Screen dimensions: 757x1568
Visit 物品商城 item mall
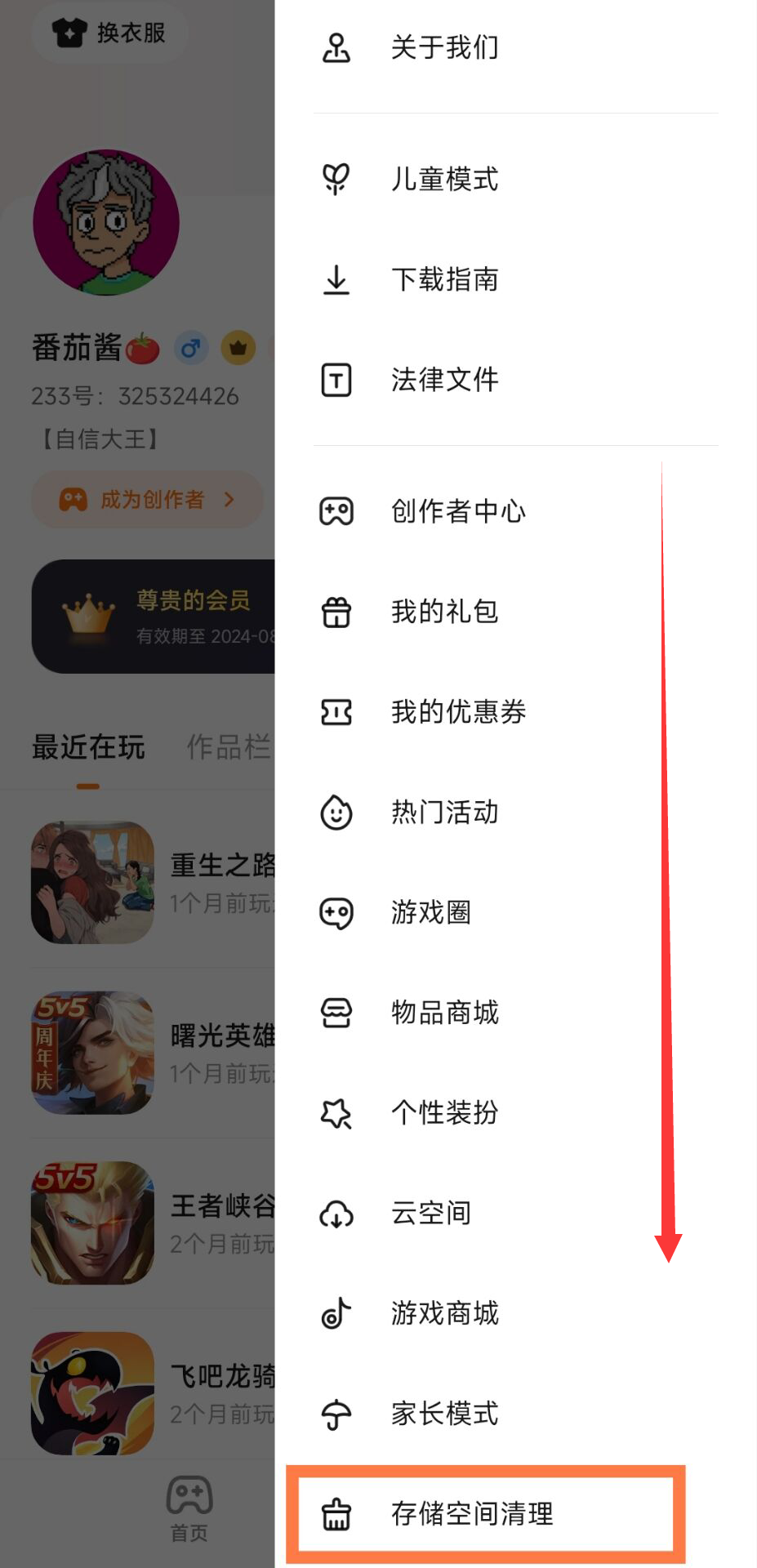pyautogui.click(x=443, y=1013)
